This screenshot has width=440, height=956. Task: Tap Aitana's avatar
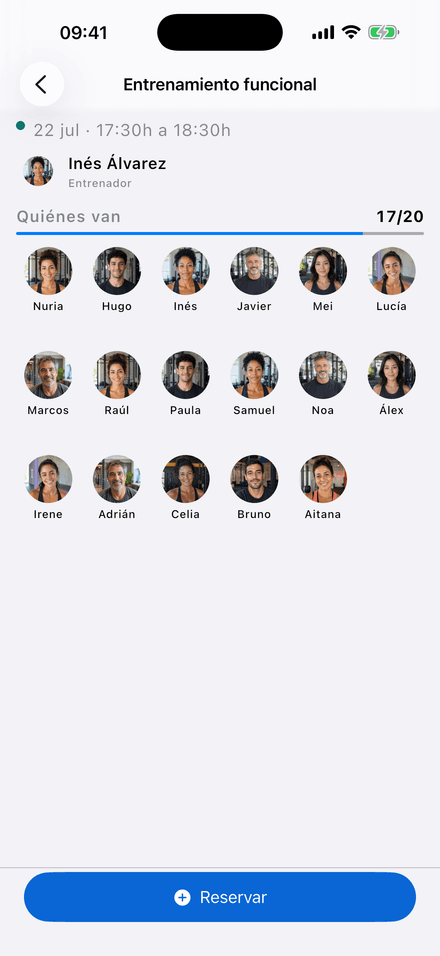323,479
